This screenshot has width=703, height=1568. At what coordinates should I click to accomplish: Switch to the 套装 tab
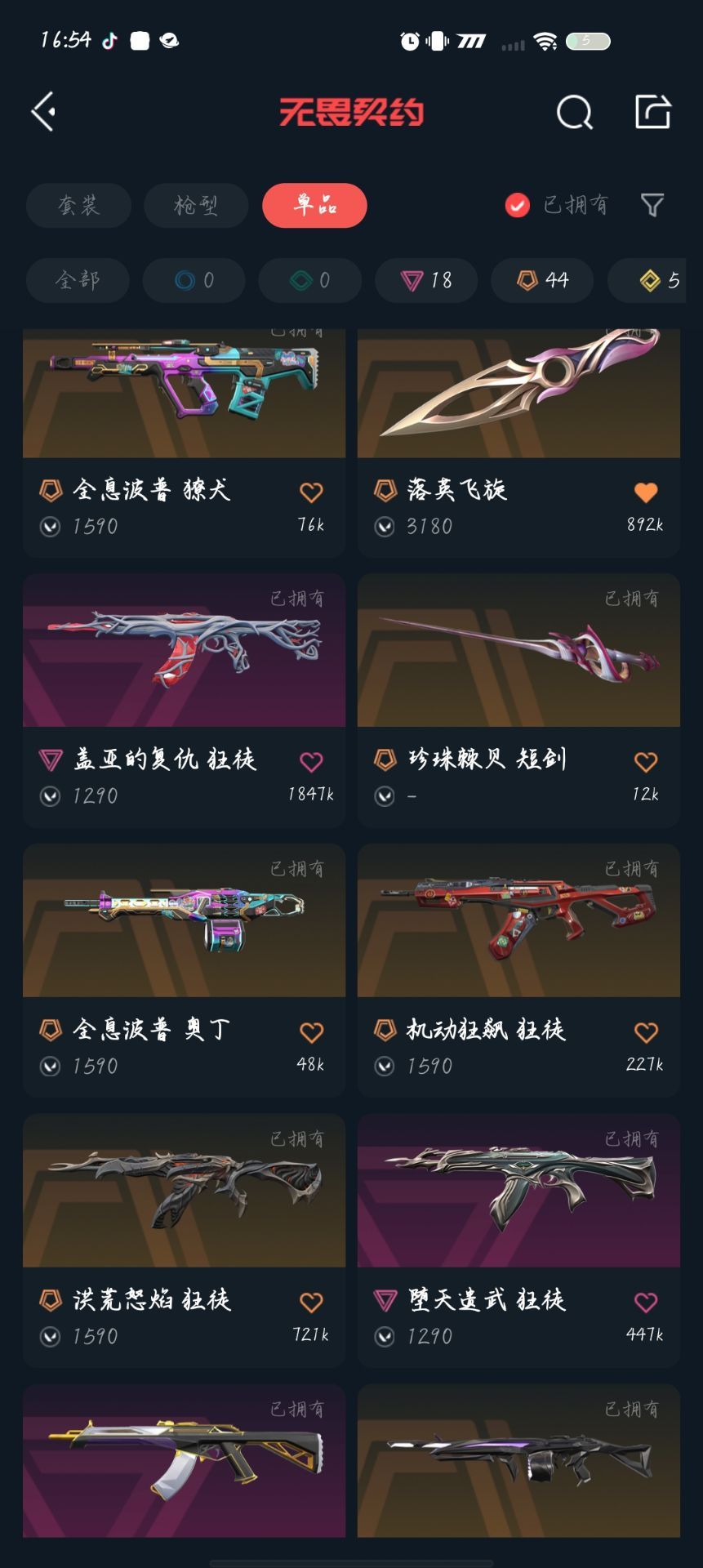coord(78,205)
